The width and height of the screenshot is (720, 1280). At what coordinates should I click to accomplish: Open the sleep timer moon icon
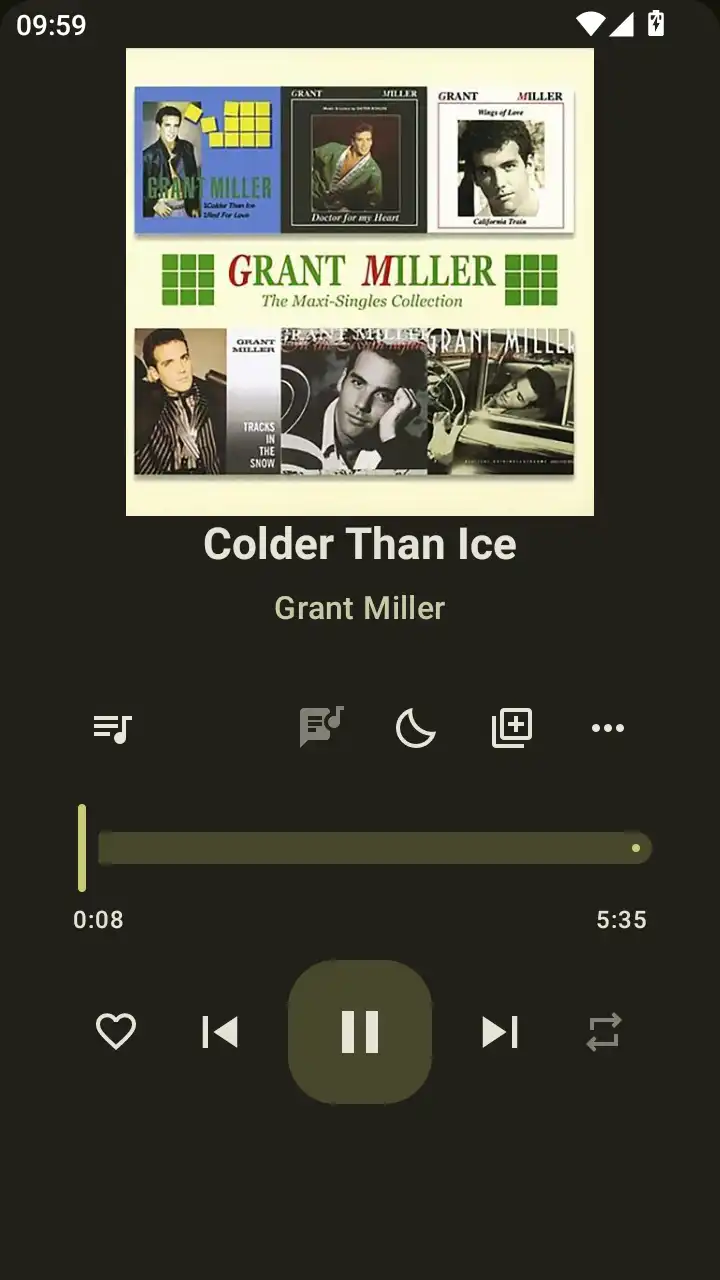(416, 728)
